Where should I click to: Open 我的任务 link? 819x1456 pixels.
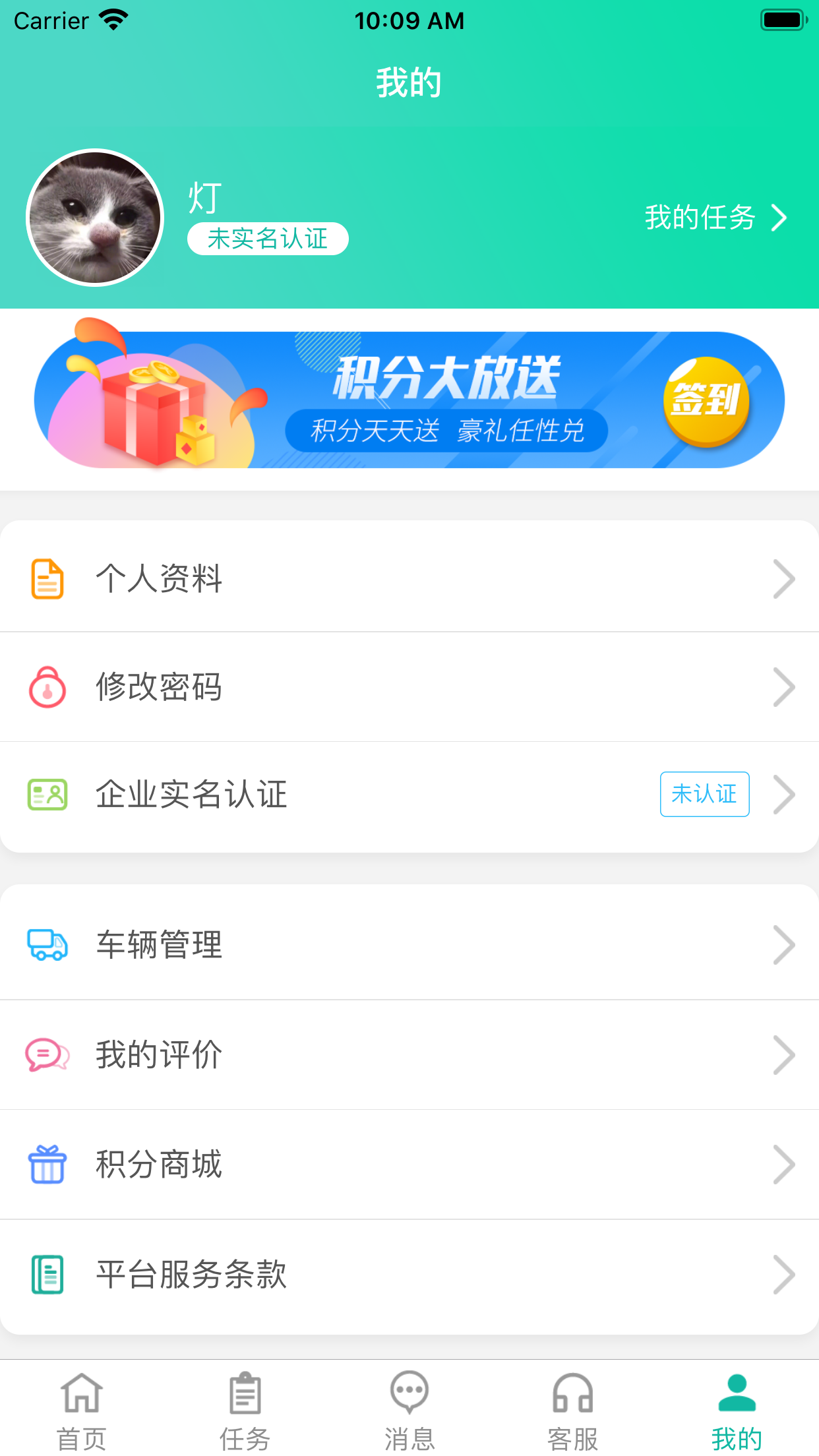coord(714,218)
